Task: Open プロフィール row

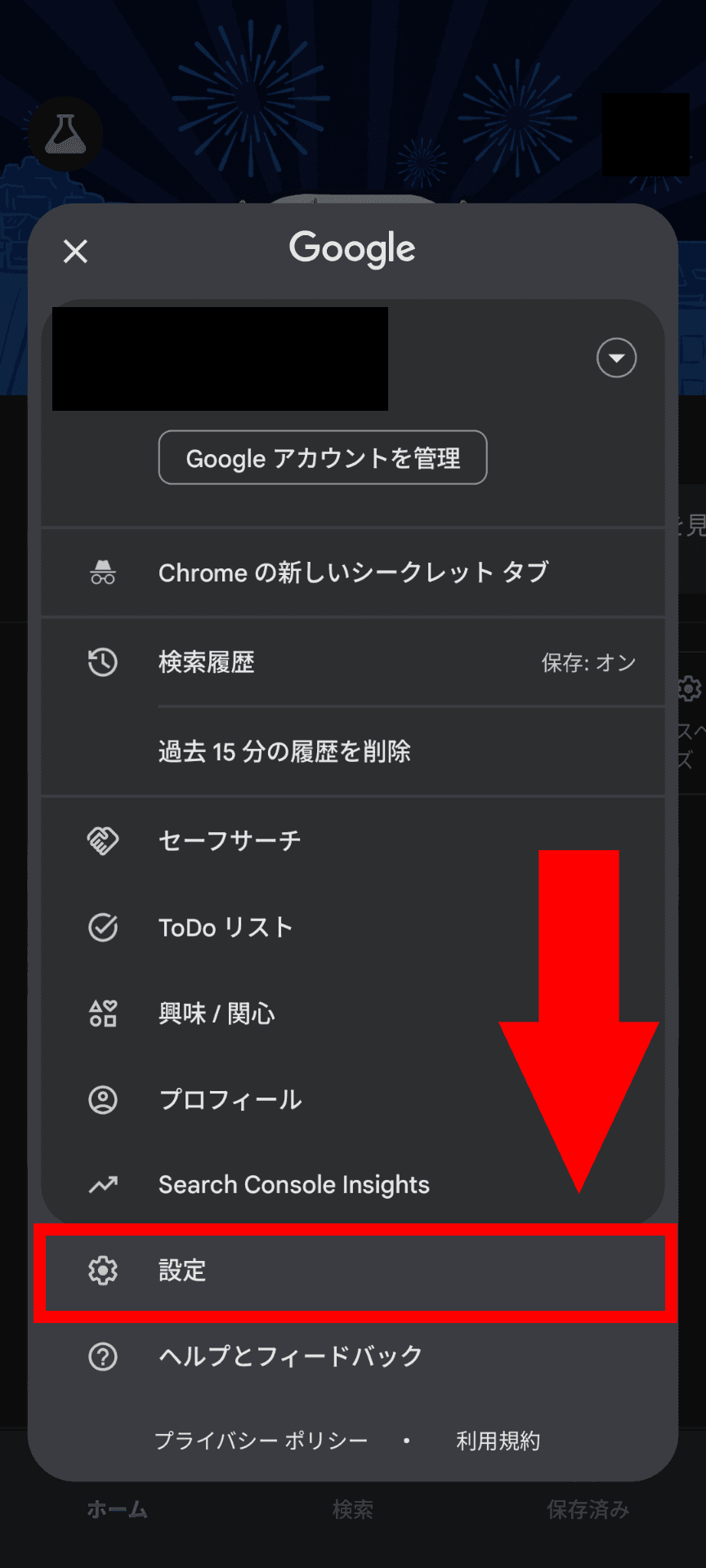Action: coord(353,1099)
